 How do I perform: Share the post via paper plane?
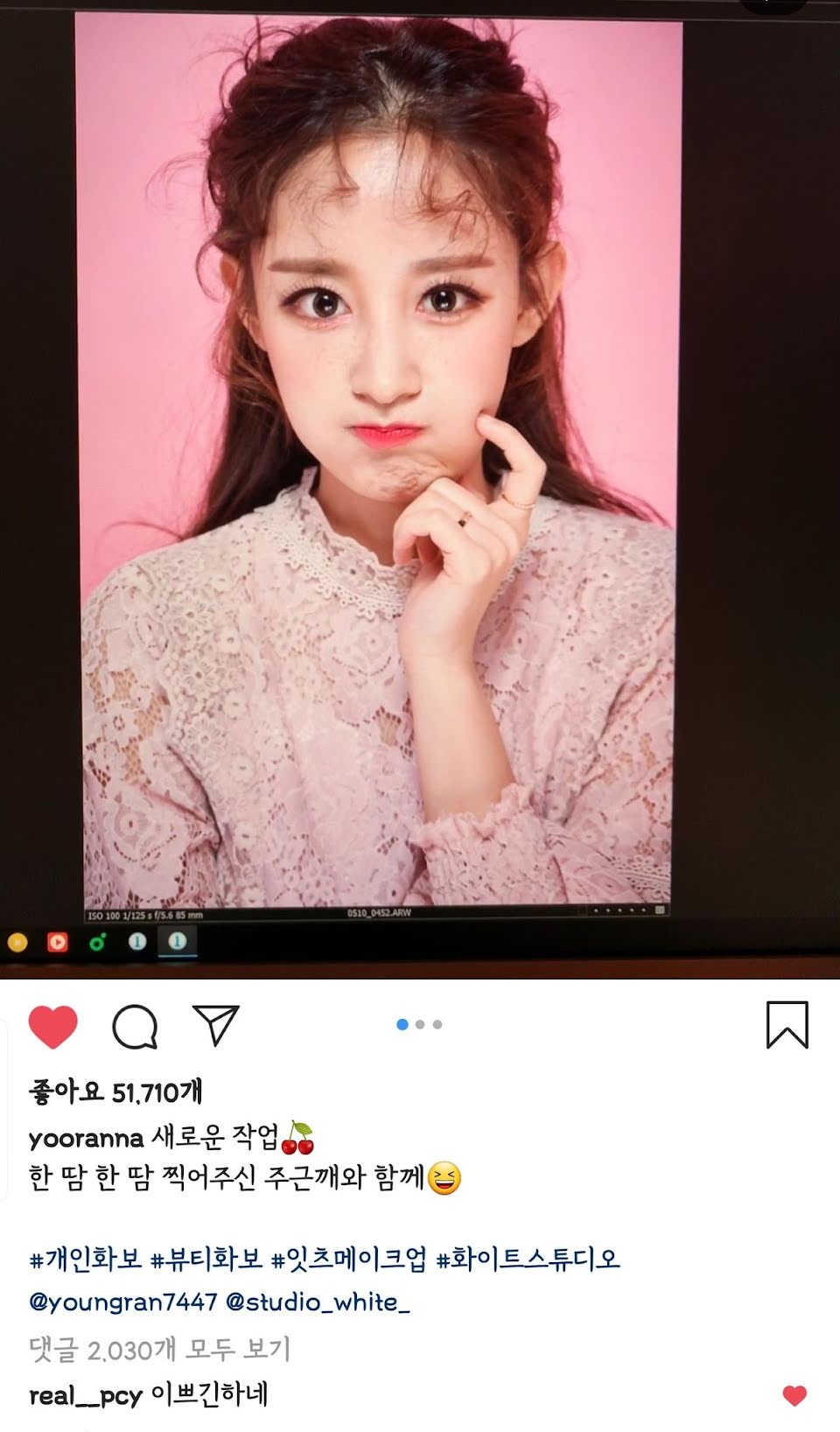pos(215,1025)
